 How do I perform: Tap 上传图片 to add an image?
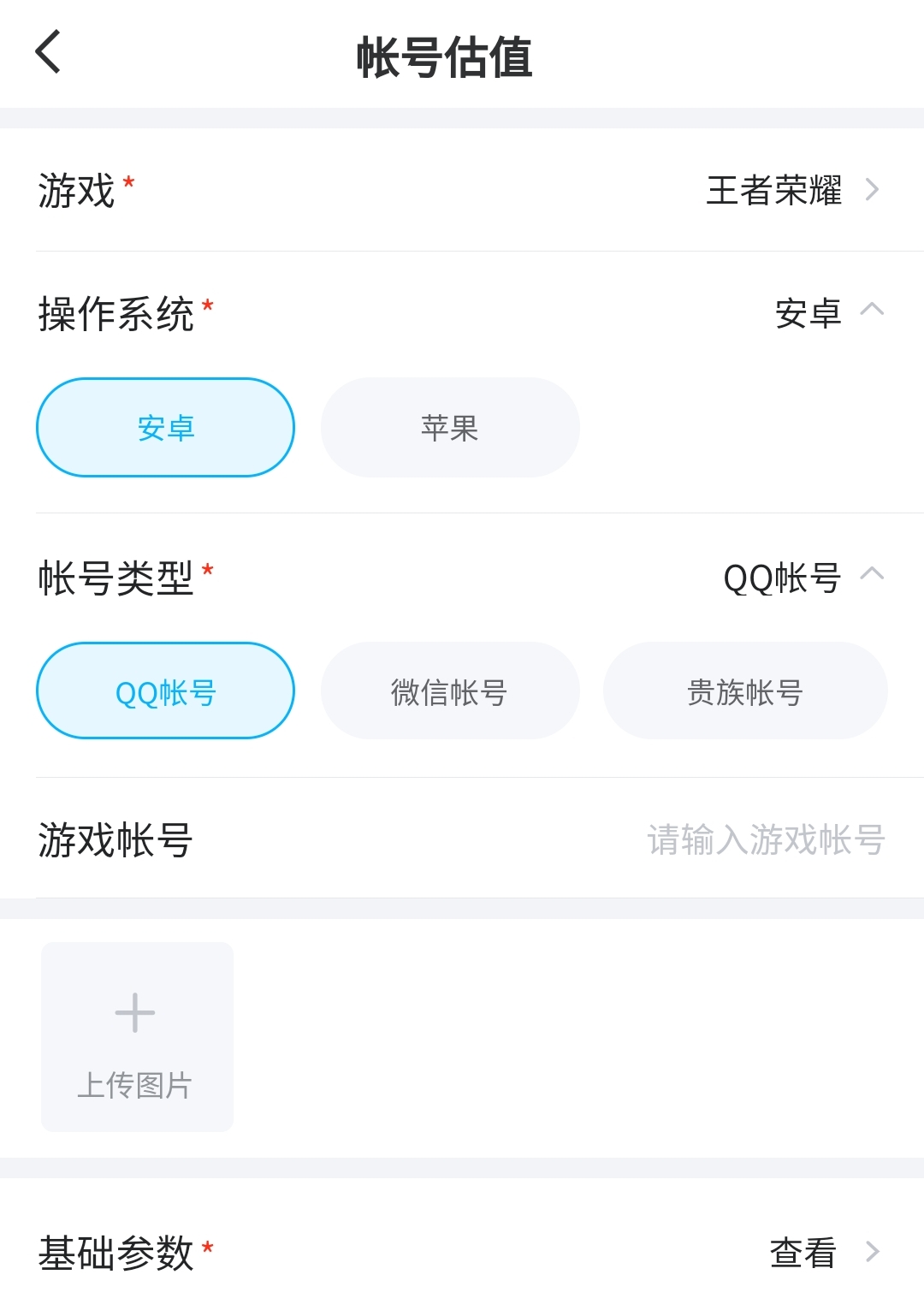click(x=137, y=1037)
